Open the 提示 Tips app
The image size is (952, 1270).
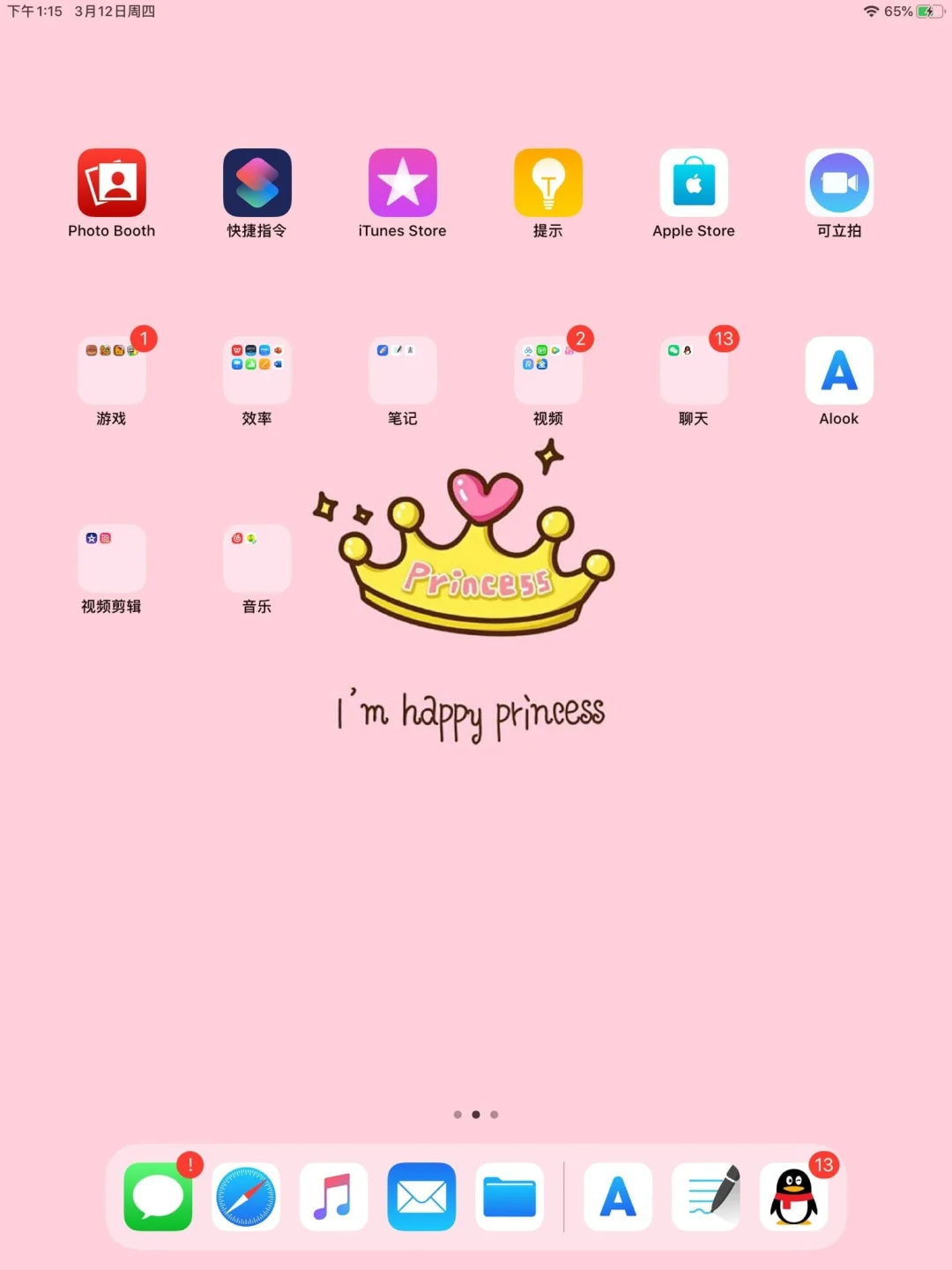point(548,183)
